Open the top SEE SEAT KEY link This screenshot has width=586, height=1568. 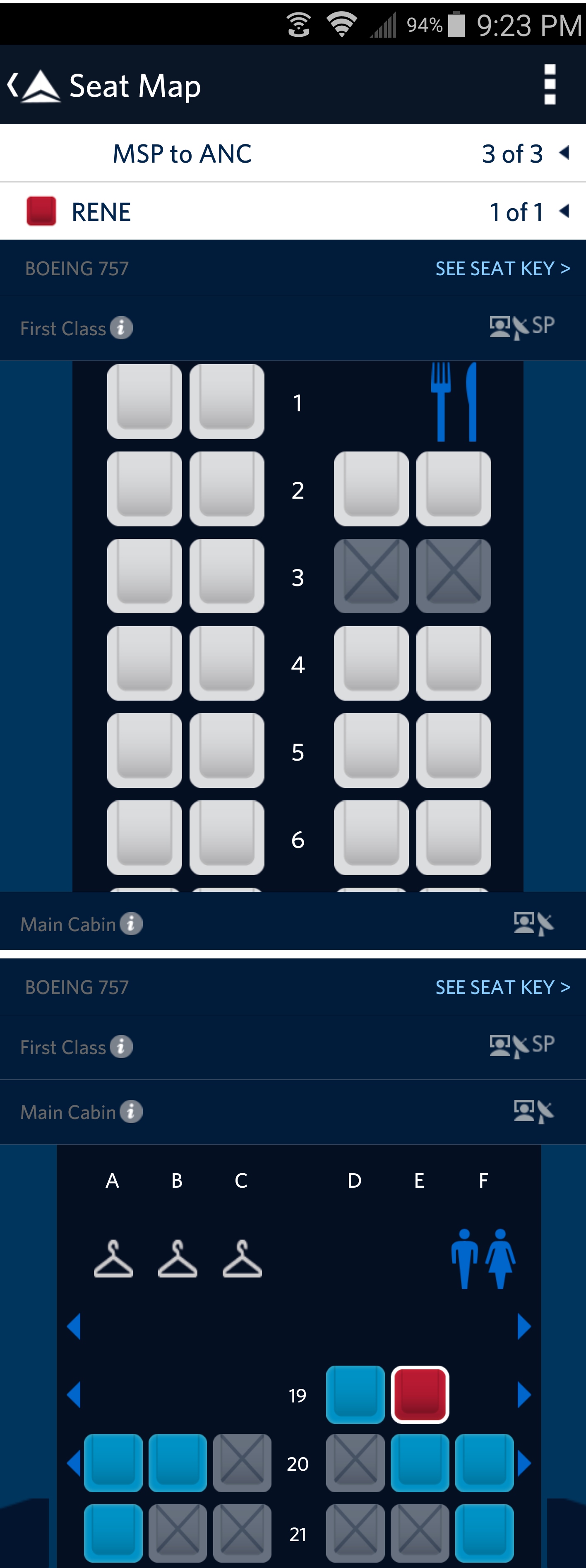pyautogui.click(x=503, y=269)
